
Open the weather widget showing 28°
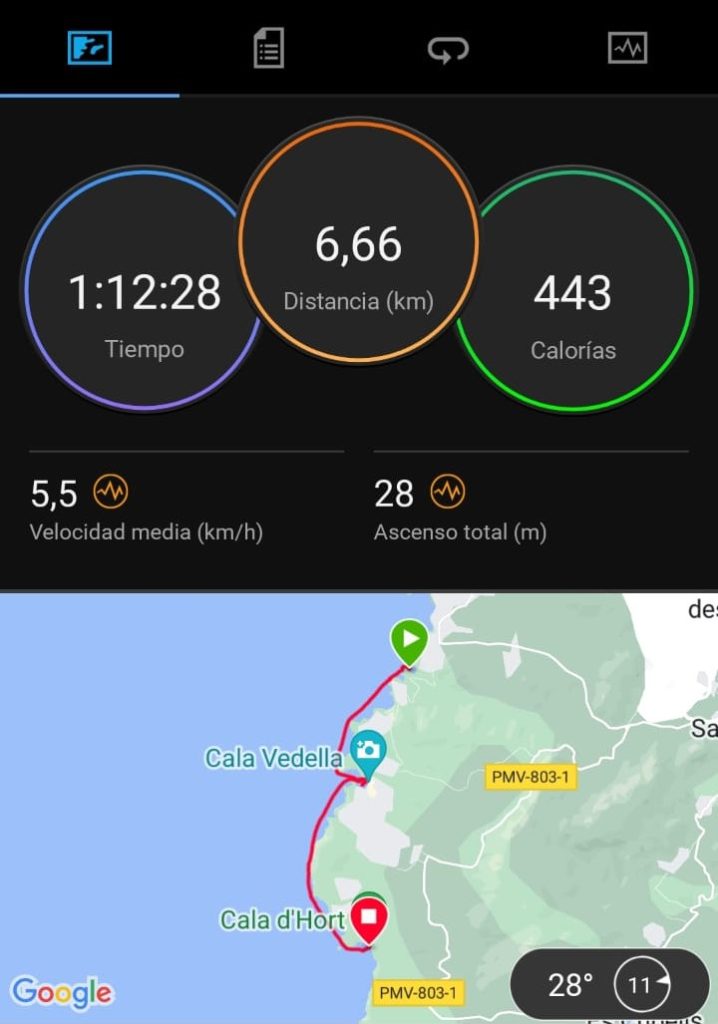(609, 985)
